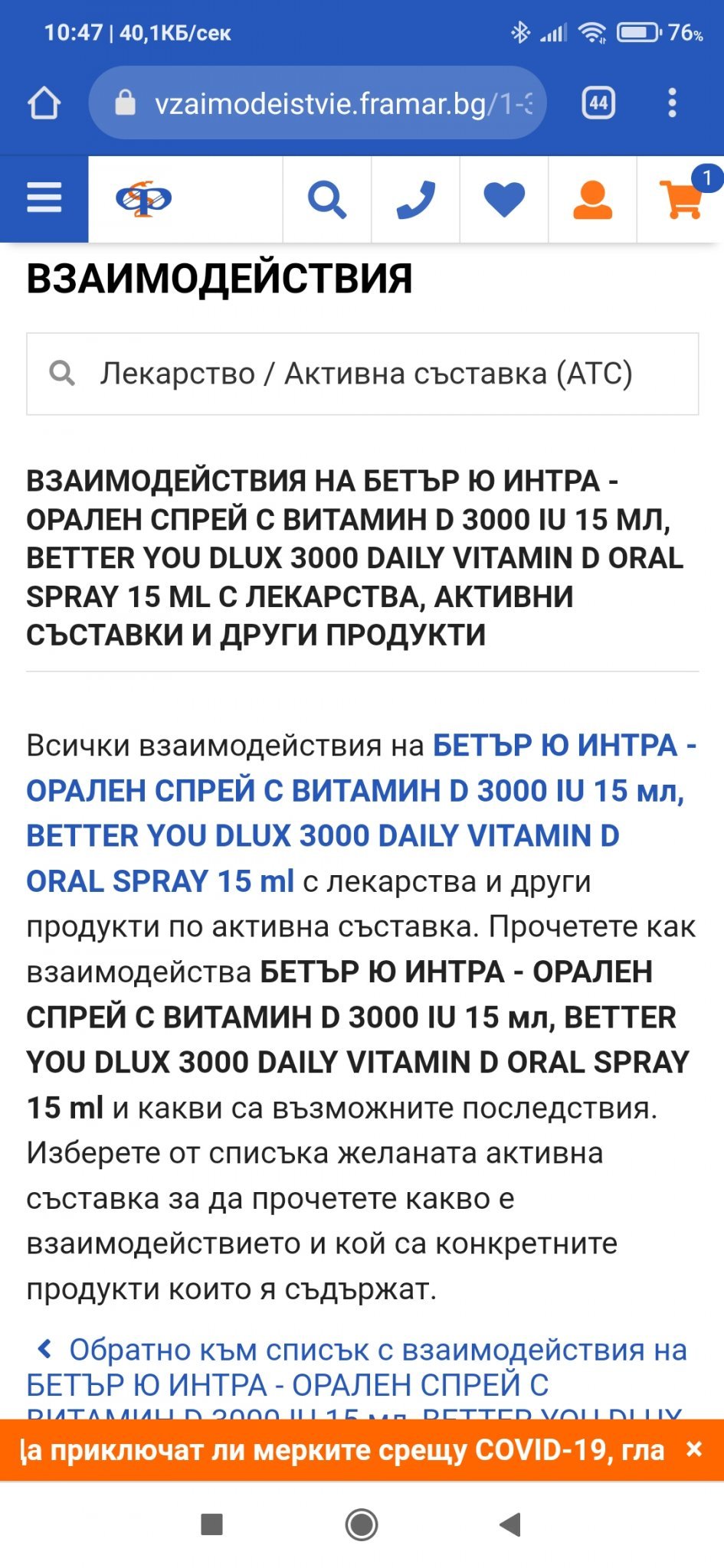The image size is (724, 1568).
Task: Open the tab switcher showing 44 tabs
Action: click(x=598, y=103)
